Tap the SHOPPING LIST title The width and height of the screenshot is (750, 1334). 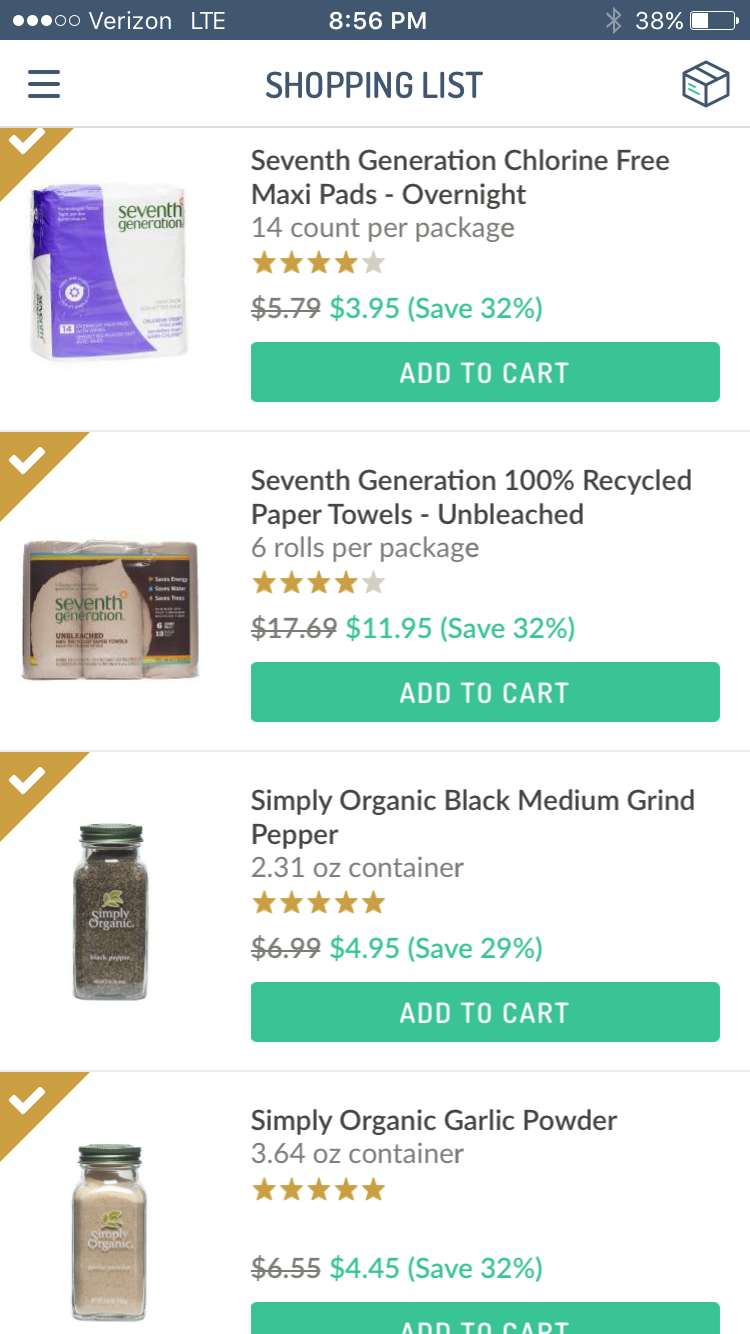tap(374, 85)
